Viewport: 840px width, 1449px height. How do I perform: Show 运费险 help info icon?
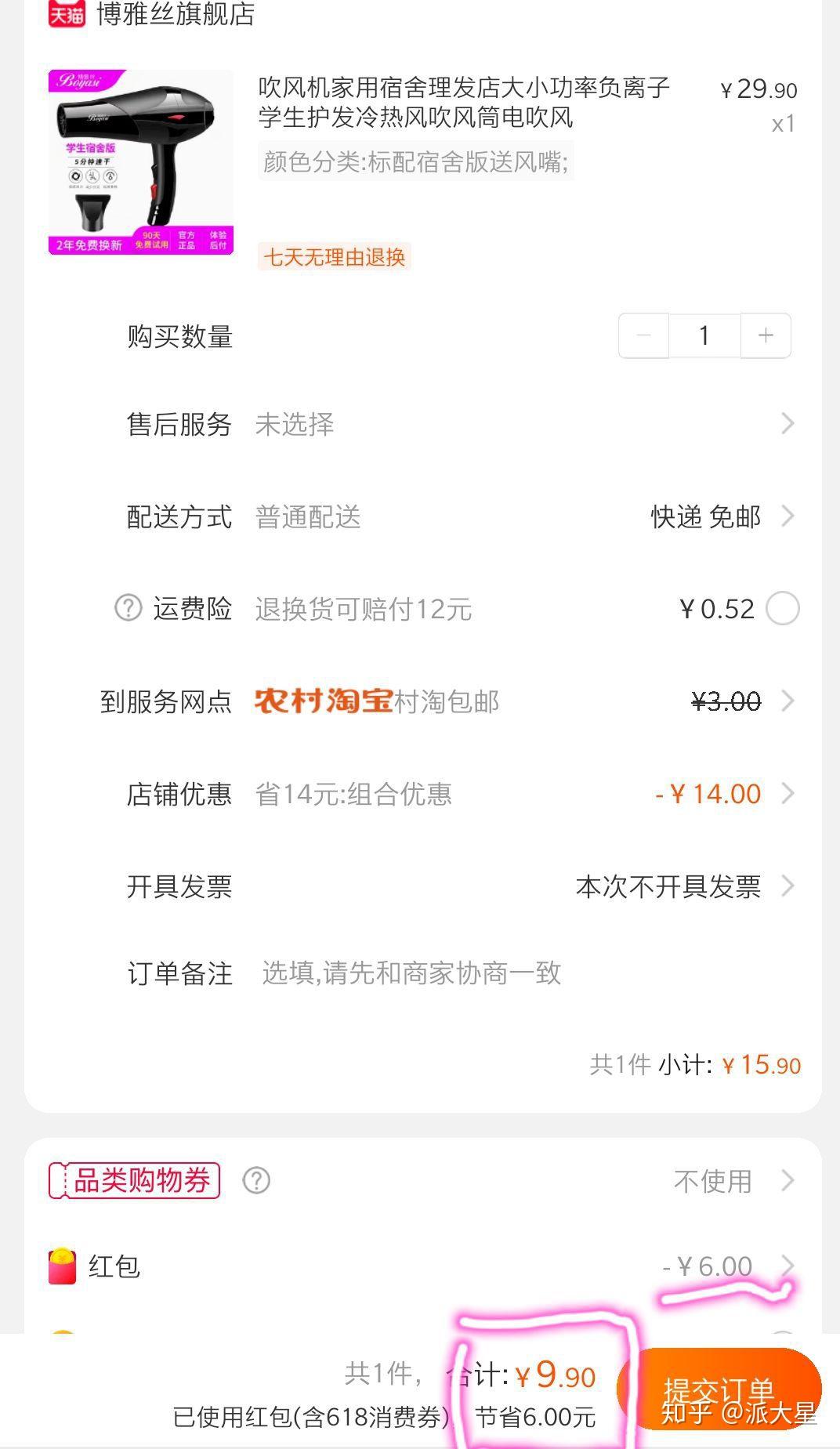tap(128, 608)
